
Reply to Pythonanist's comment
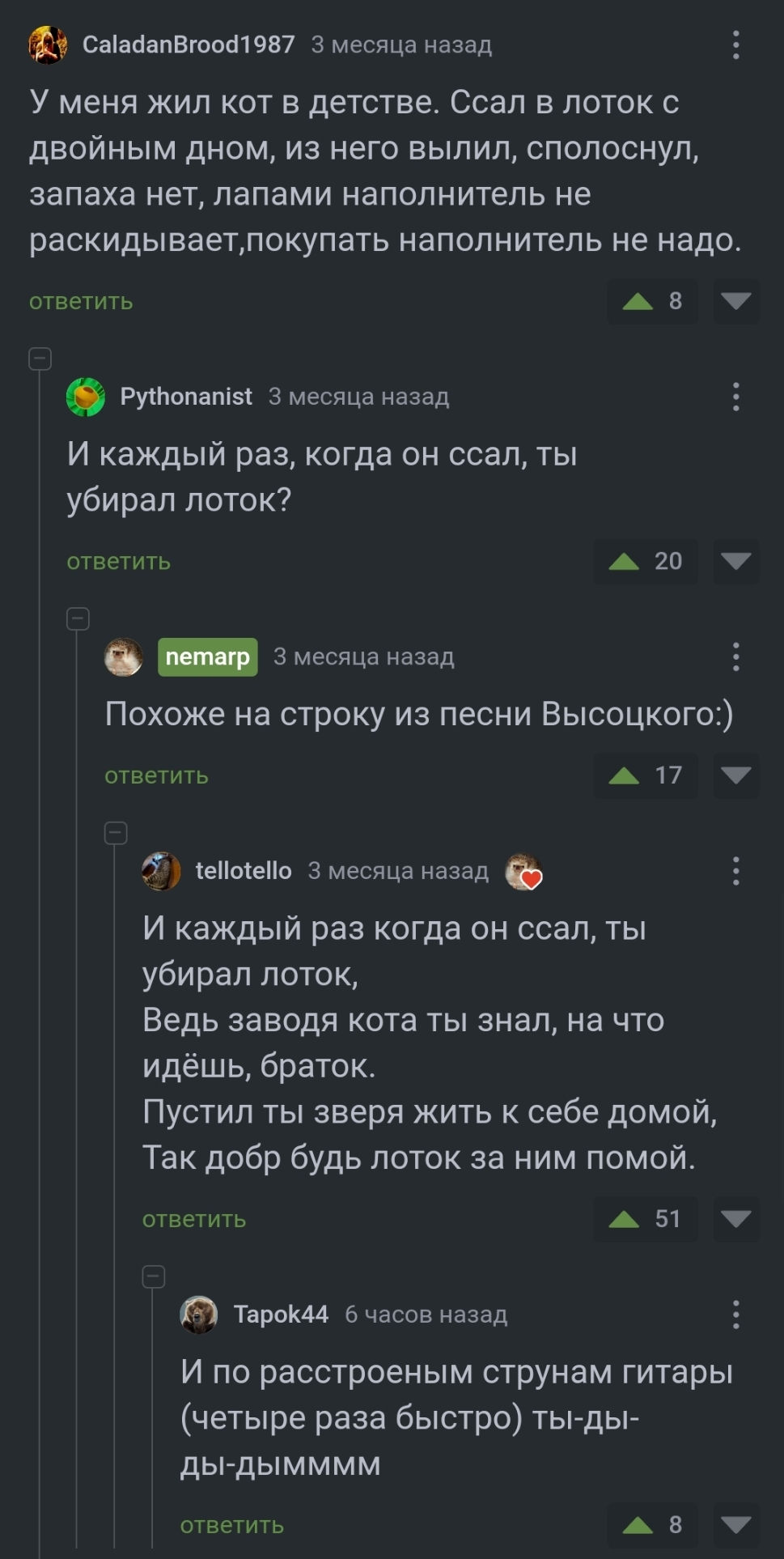[x=118, y=562]
